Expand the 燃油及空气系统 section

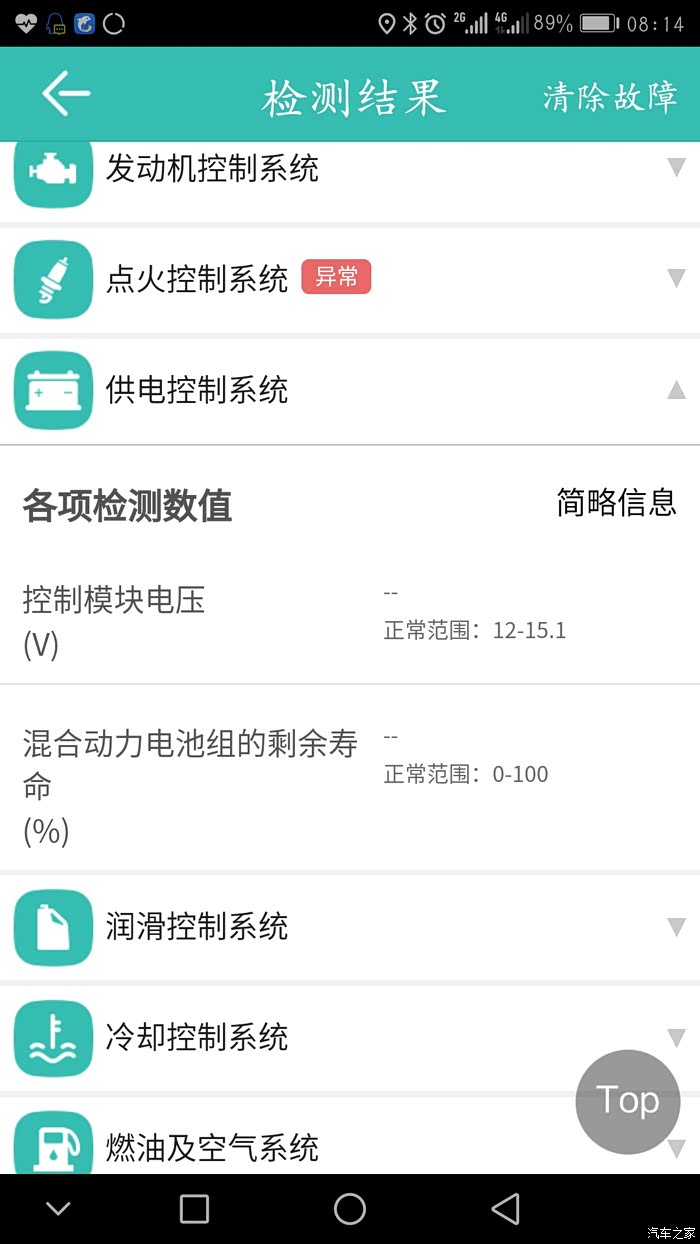pos(350,1136)
